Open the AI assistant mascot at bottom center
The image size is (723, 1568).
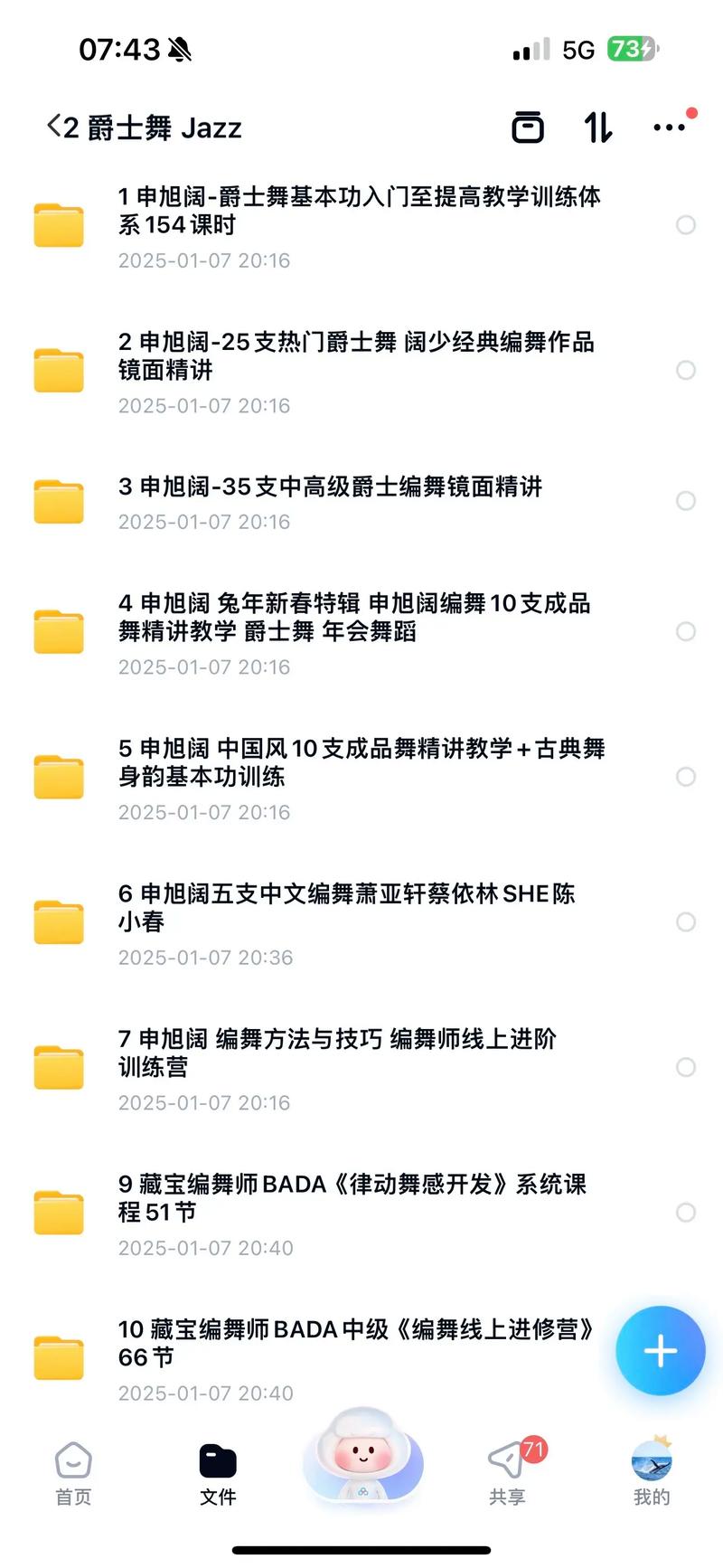(x=363, y=1459)
